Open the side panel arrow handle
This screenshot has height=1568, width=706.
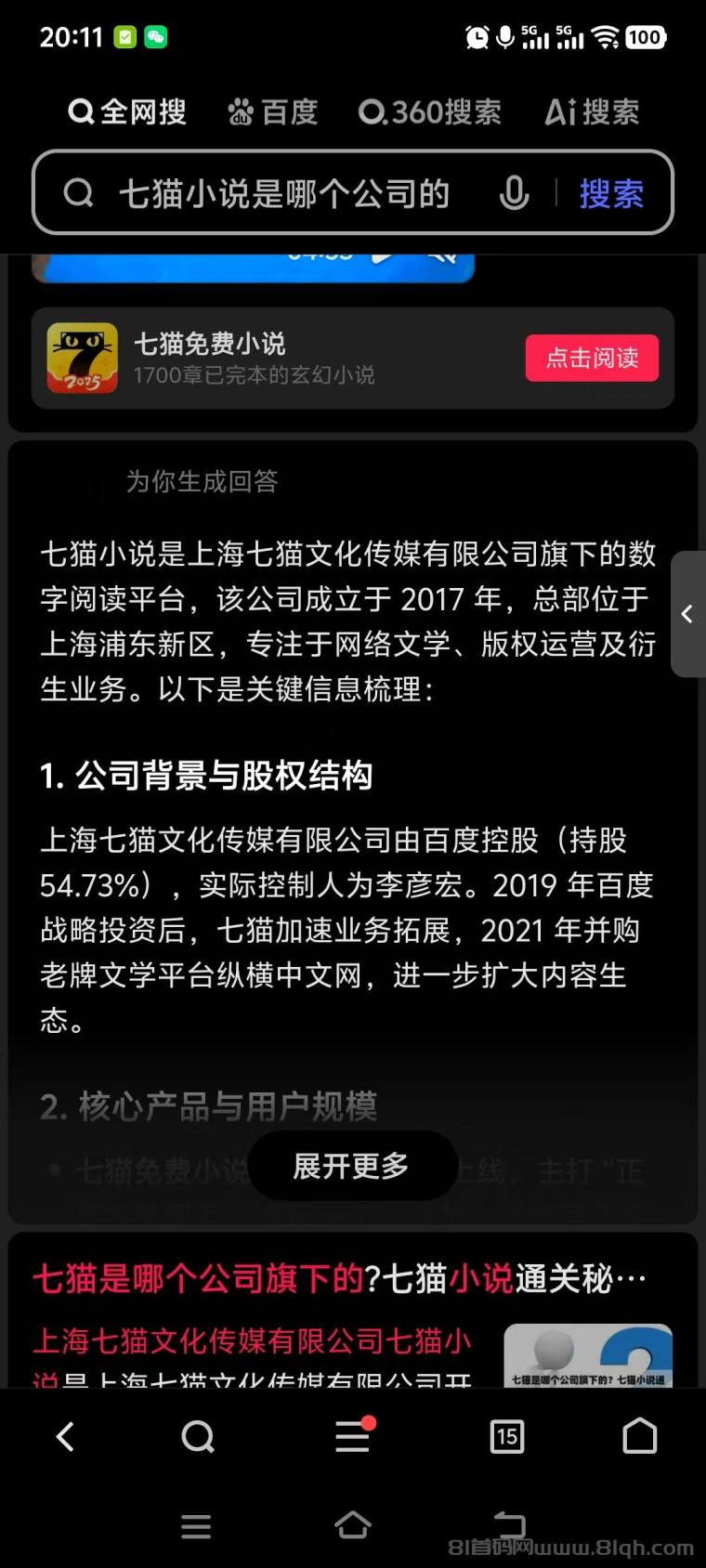pos(687,613)
